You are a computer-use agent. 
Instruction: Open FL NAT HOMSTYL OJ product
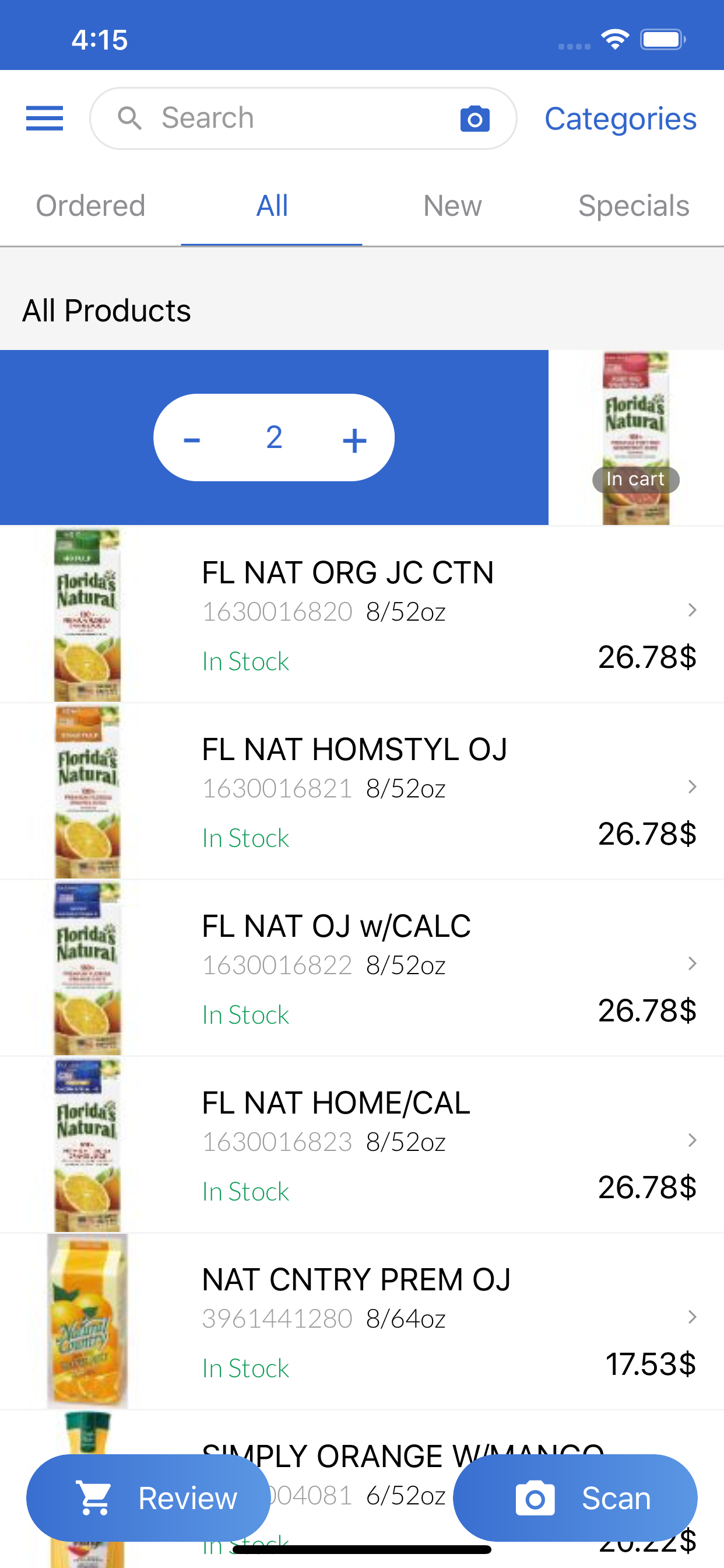point(362,790)
